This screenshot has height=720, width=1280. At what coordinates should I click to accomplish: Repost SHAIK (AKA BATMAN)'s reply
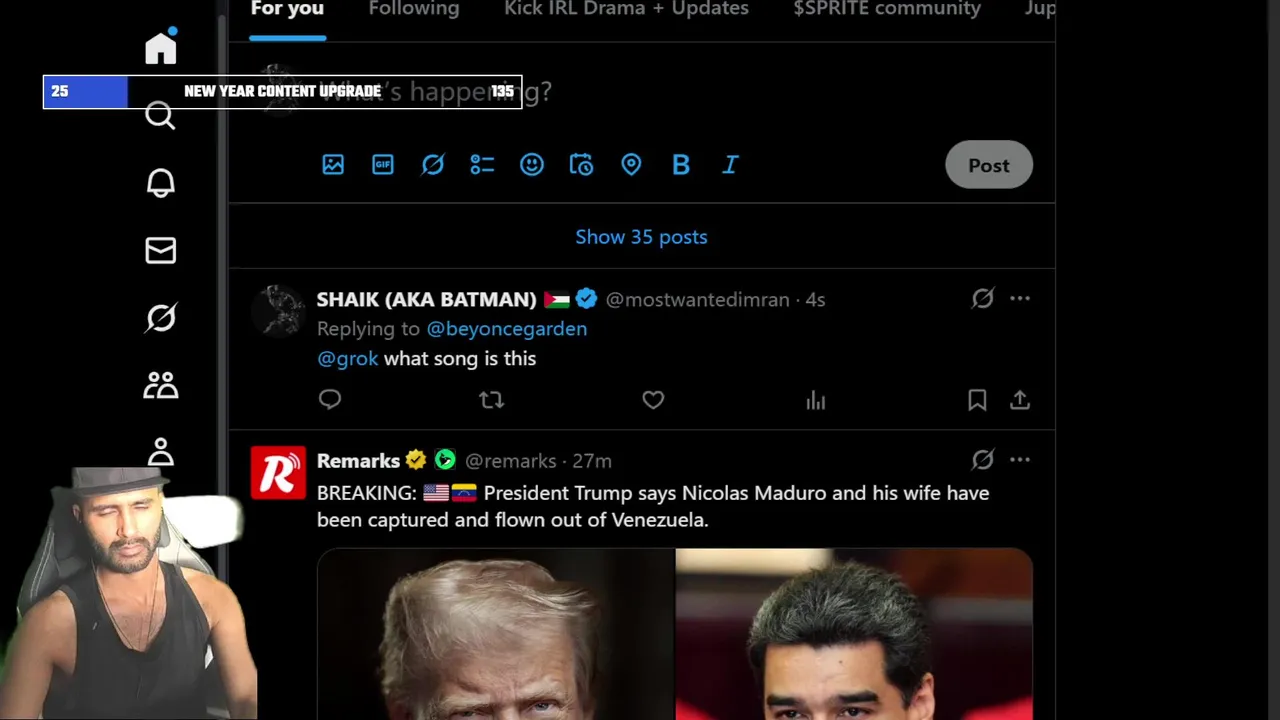point(491,400)
